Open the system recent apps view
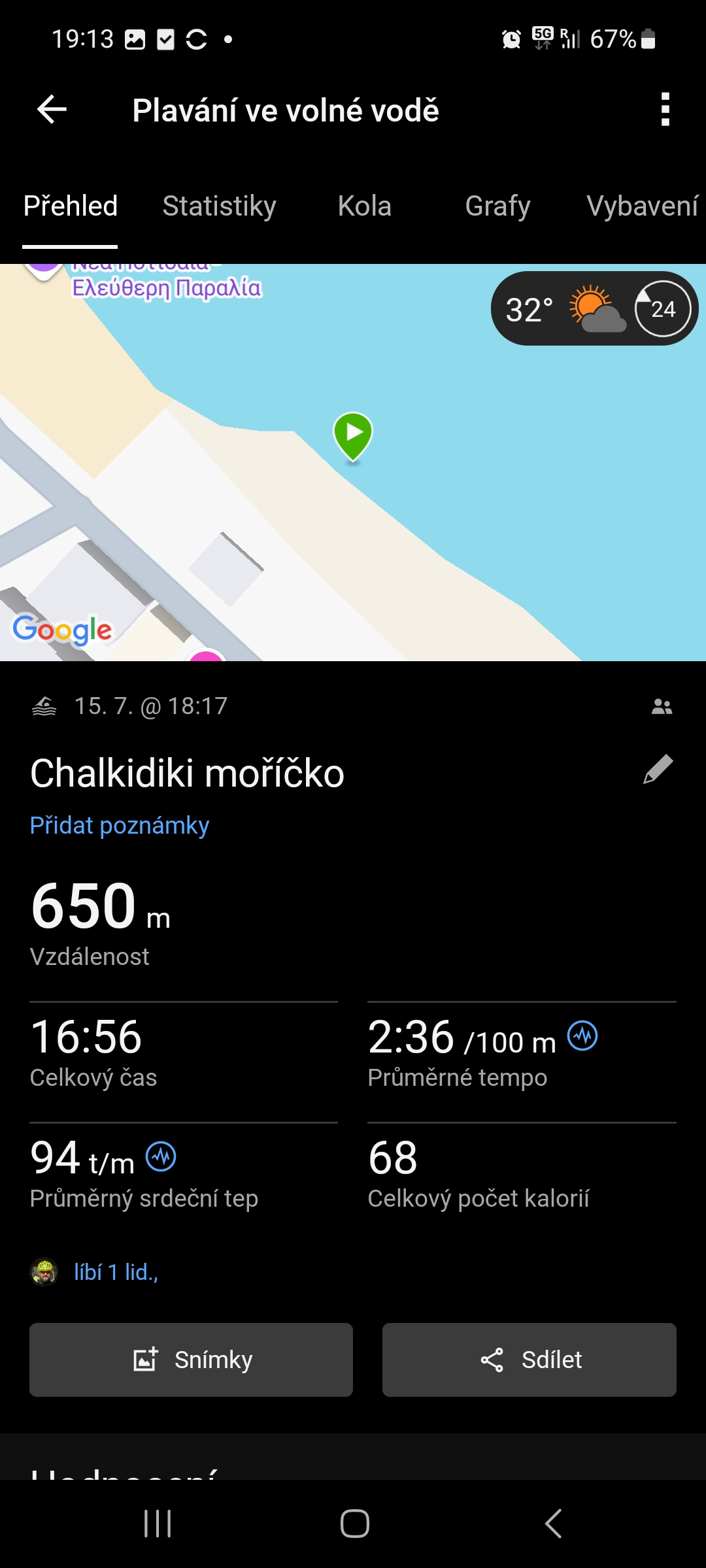Screen dimensions: 706x1568 pos(158,1524)
